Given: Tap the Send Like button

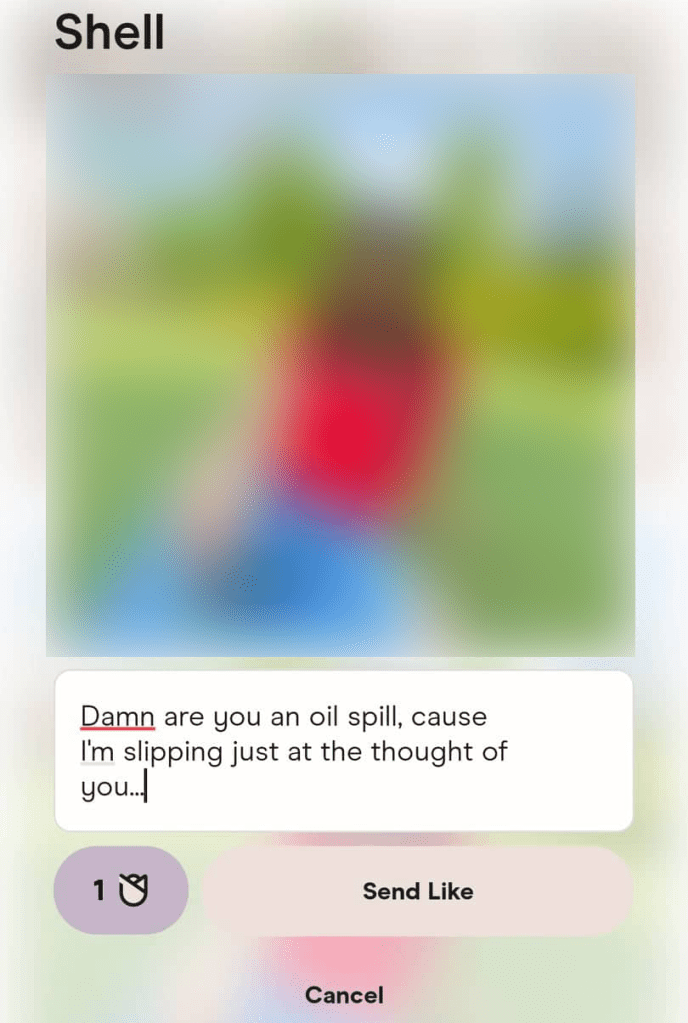Looking at the screenshot, I should pos(417,891).
